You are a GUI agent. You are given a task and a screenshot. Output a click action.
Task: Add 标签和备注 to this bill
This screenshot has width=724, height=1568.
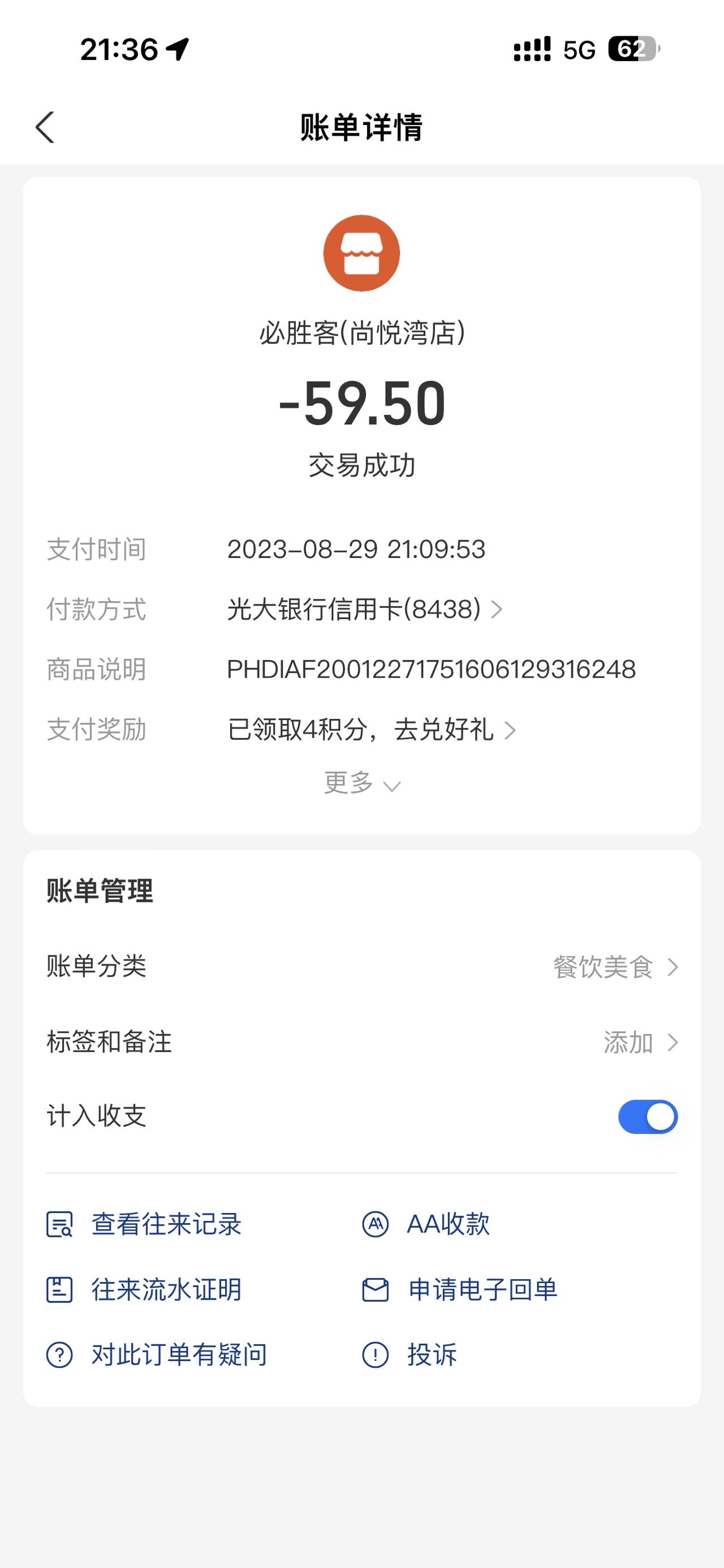(x=361, y=1042)
